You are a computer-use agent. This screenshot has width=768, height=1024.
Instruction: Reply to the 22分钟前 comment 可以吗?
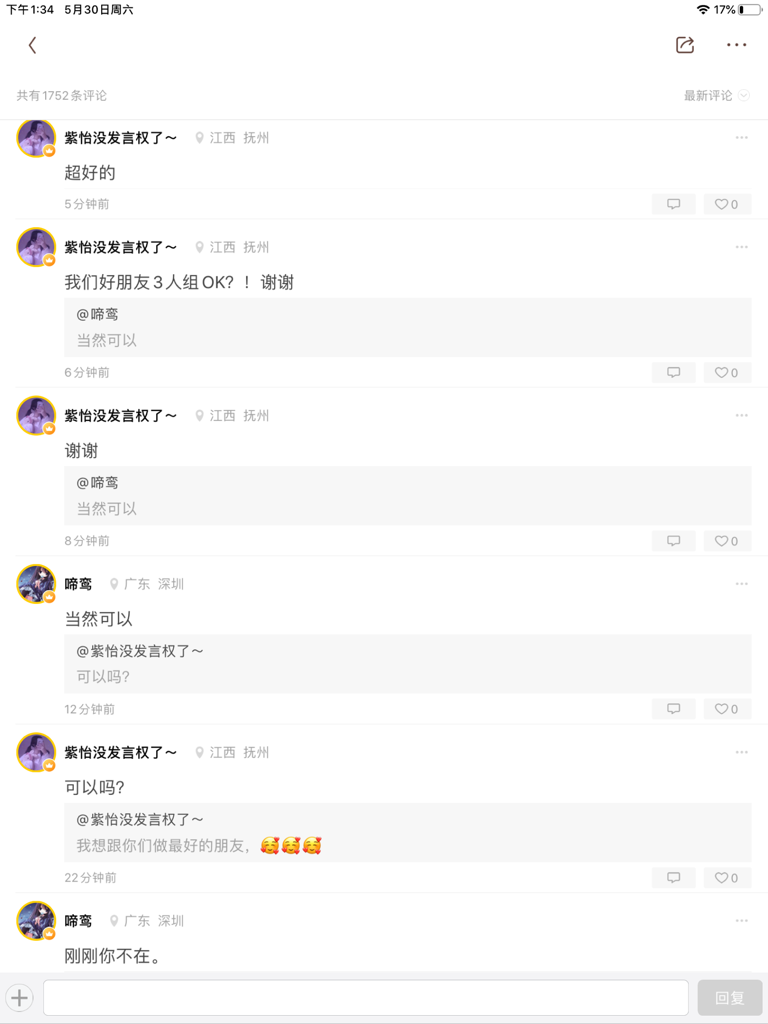pyautogui.click(x=674, y=878)
